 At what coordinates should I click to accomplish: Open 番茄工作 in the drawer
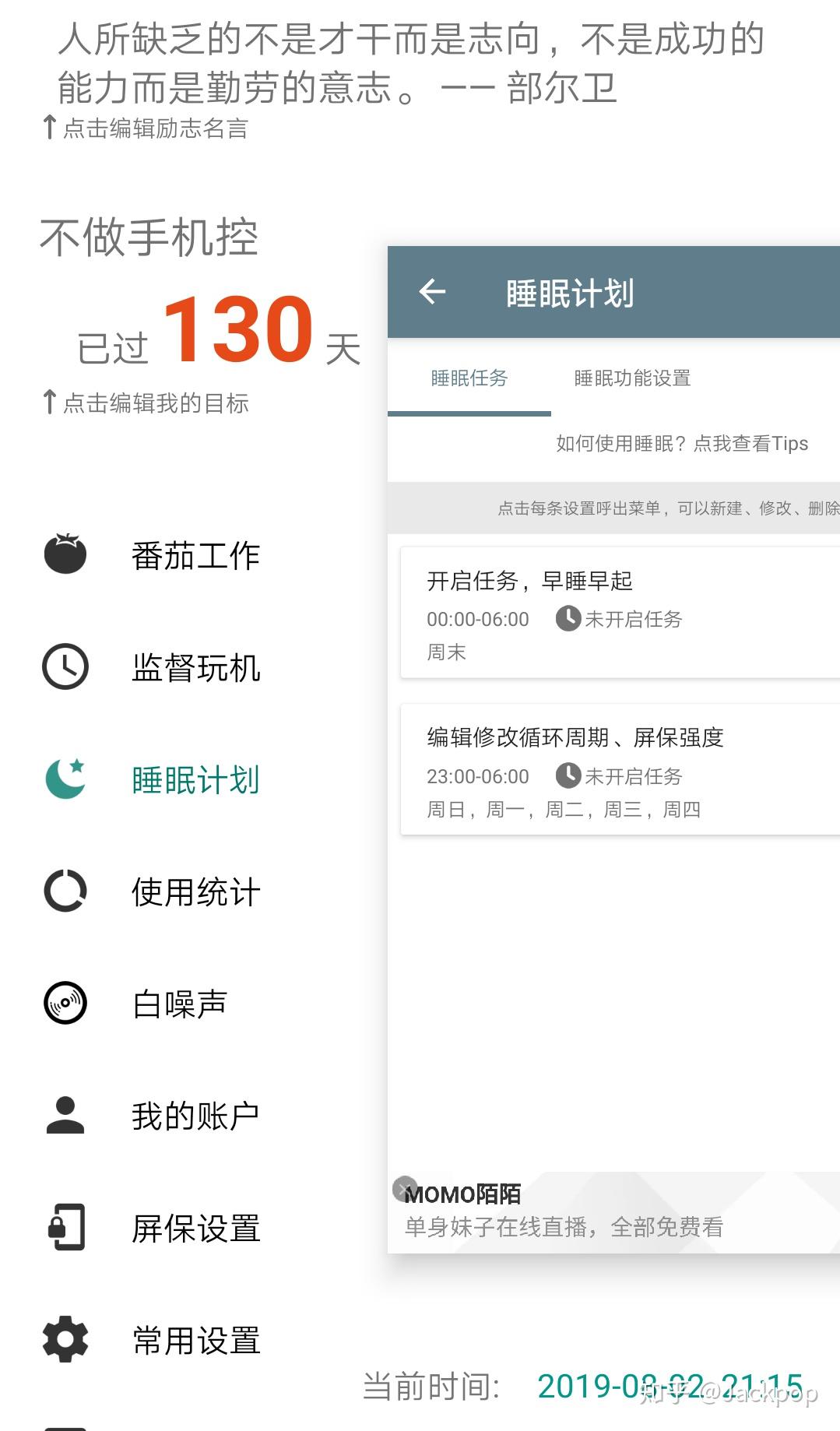tap(195, 555)
